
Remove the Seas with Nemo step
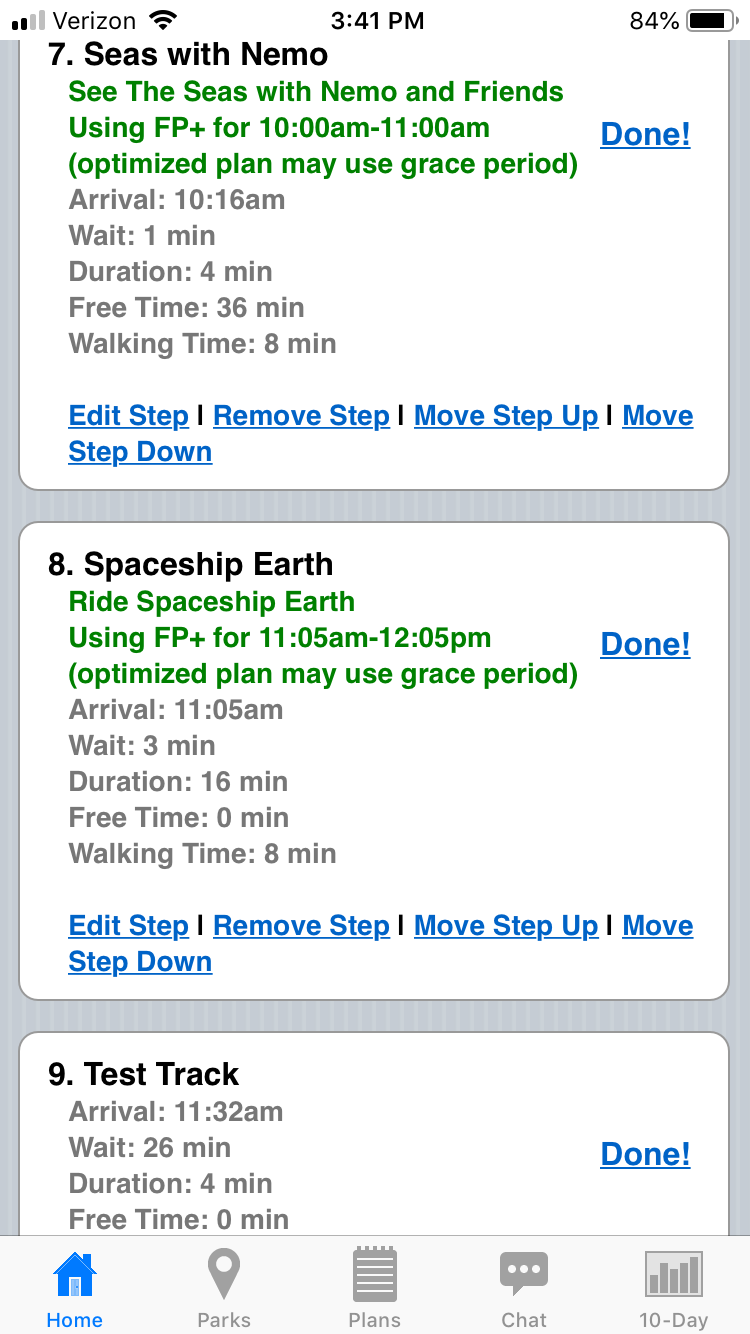pos(301,416)
